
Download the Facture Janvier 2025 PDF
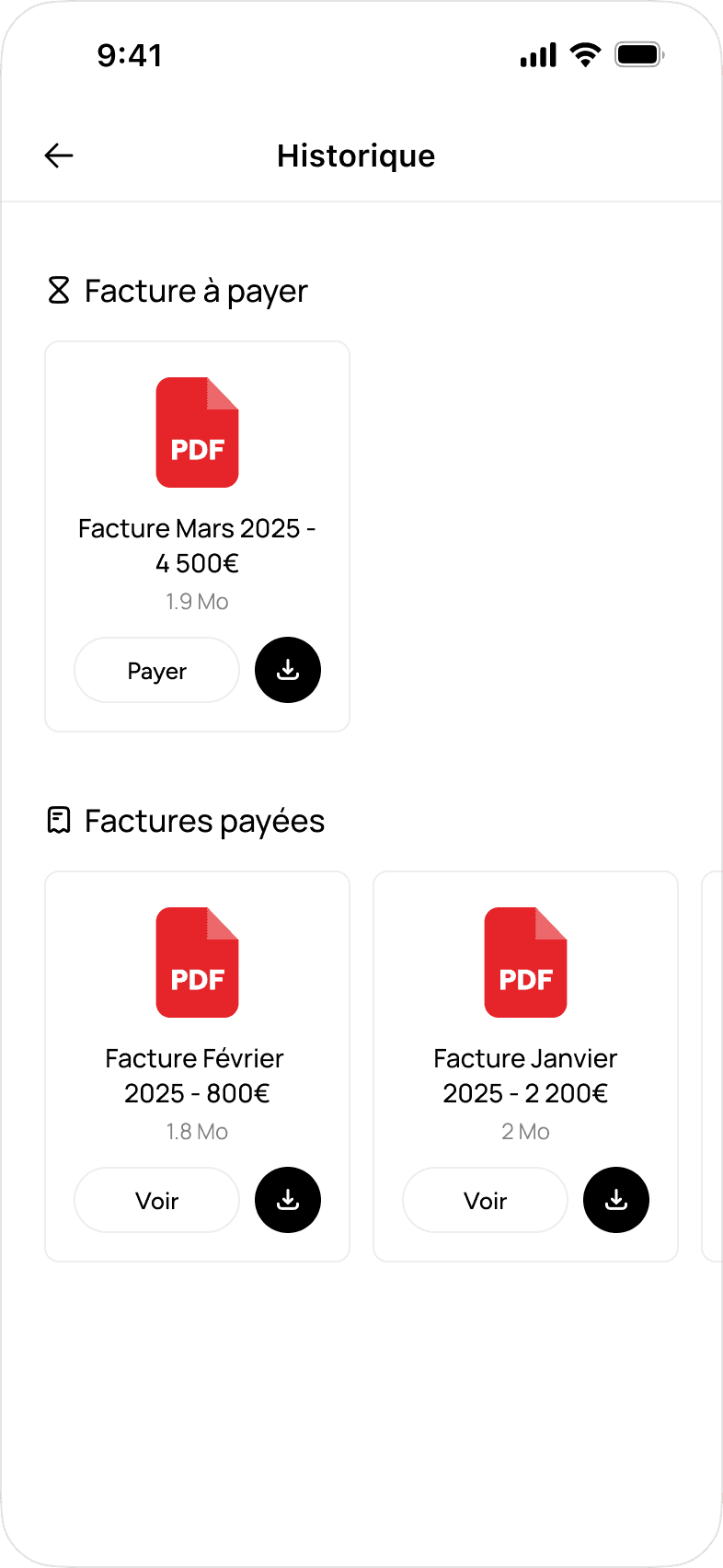tap(616, 1200)
